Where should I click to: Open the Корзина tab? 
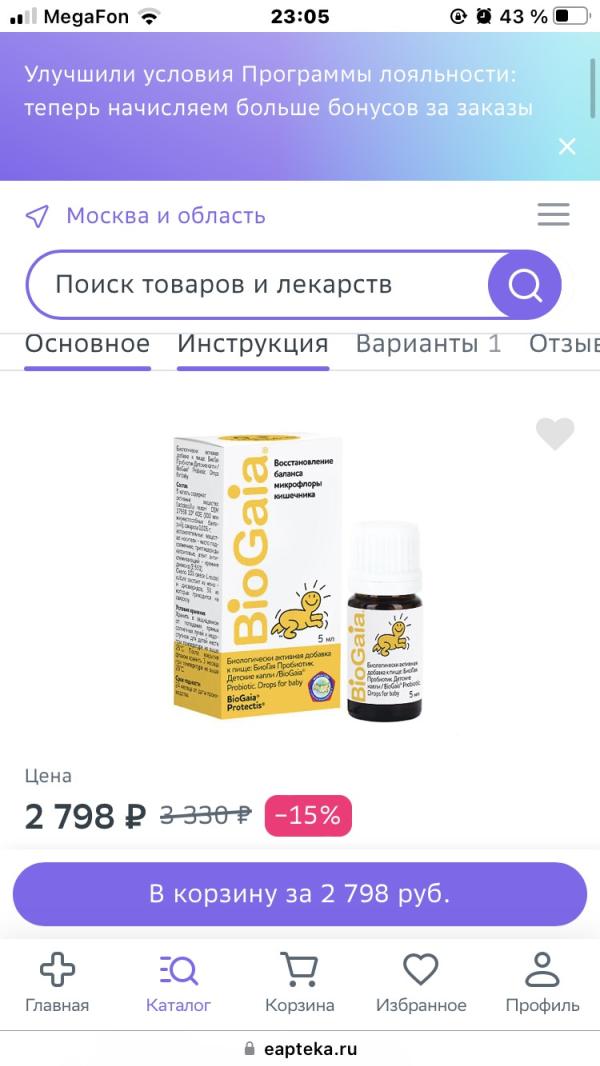coord(300,982)
